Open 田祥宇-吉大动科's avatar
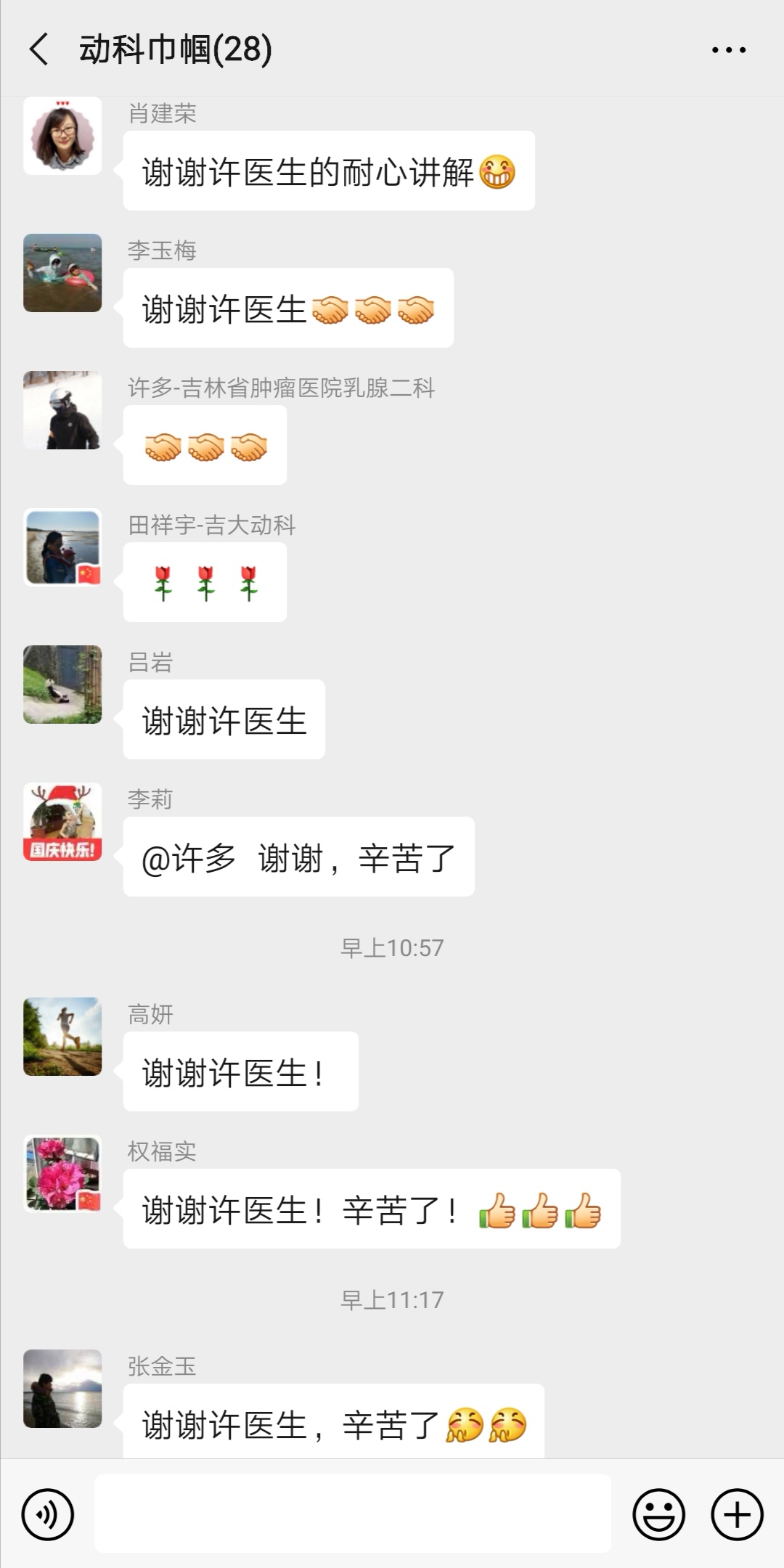The height and width of the screenshot is (1568, 784). click(62, 547)
